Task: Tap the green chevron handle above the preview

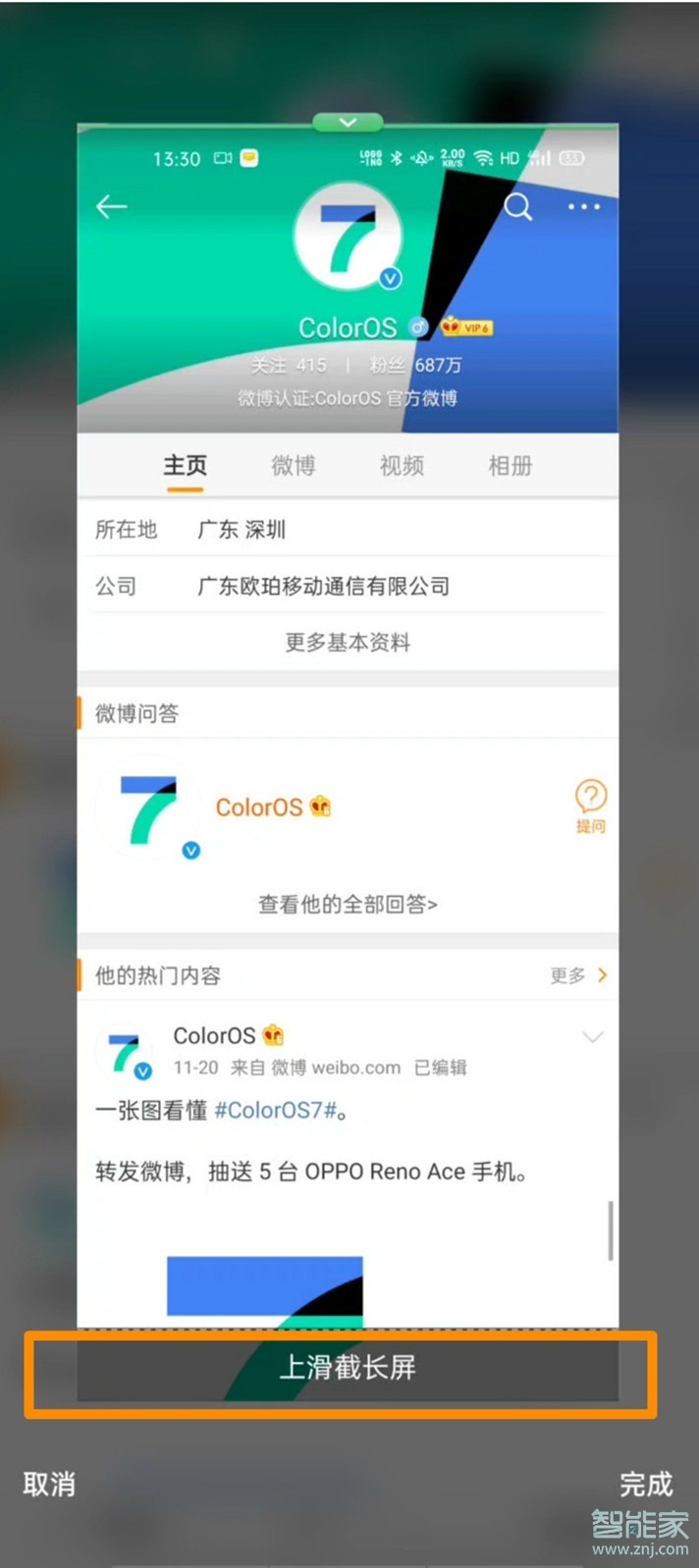Action: pyautogui.click(x=348, y=123)
